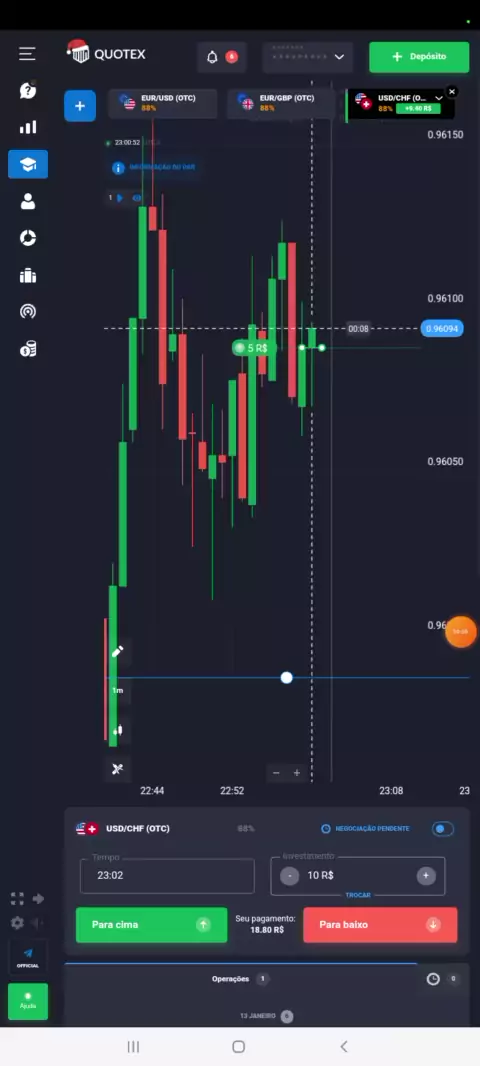Add a new asset tab

coord(80,106)
